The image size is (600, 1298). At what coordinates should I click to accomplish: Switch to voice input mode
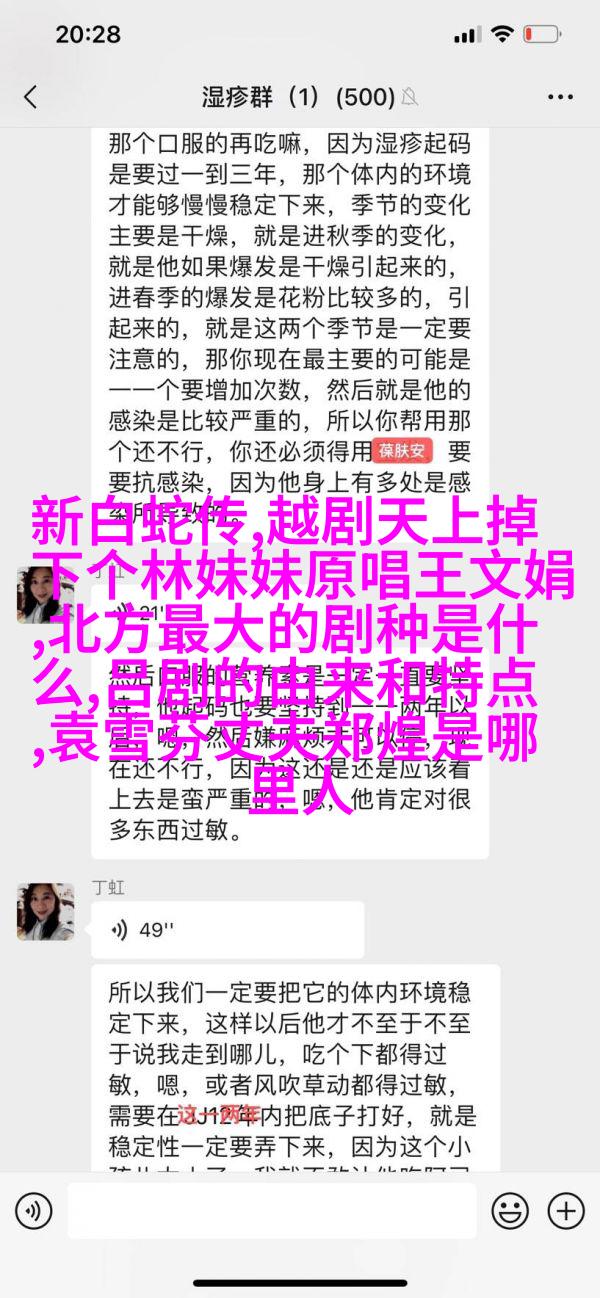coord(33,1211)
